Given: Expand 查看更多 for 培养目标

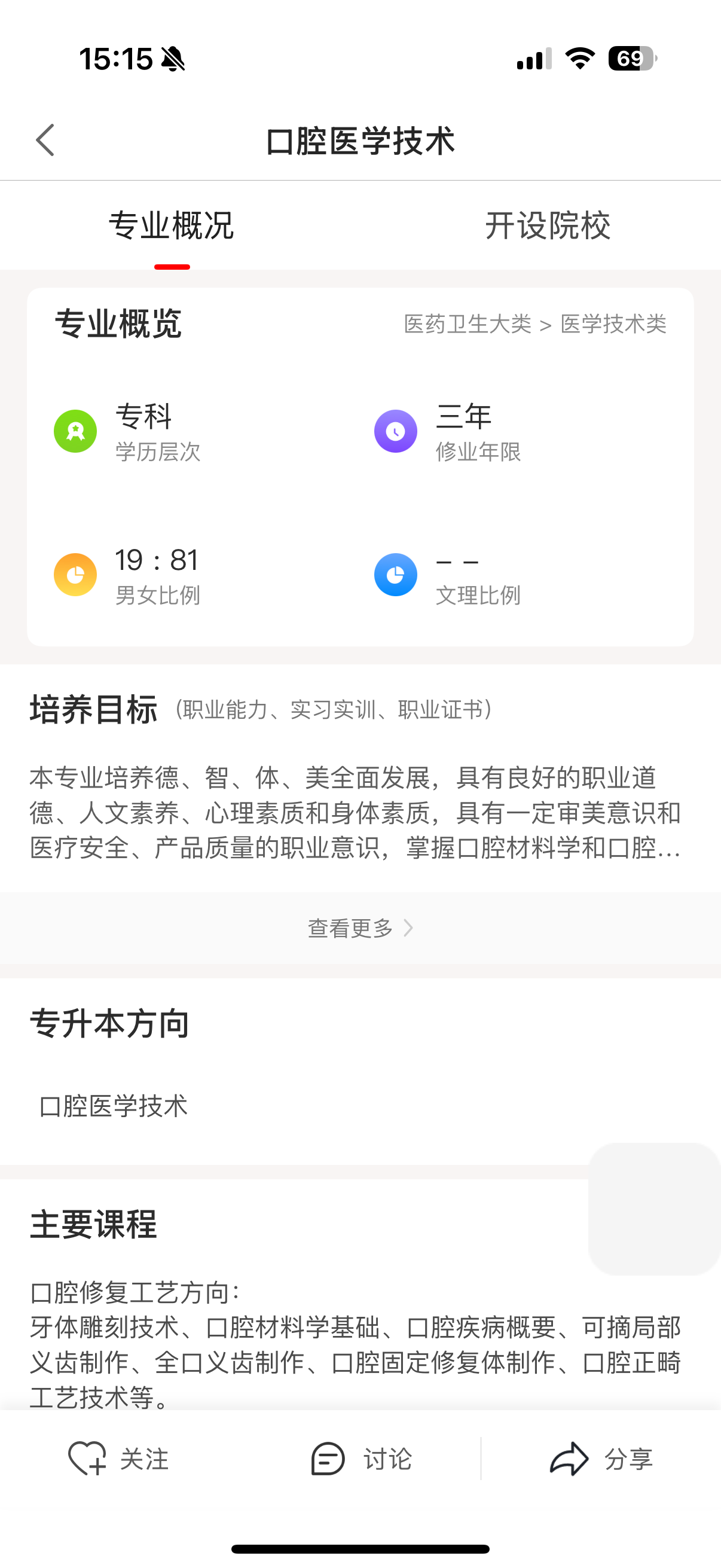Looking at the screenshot, I should pos(360,928).
